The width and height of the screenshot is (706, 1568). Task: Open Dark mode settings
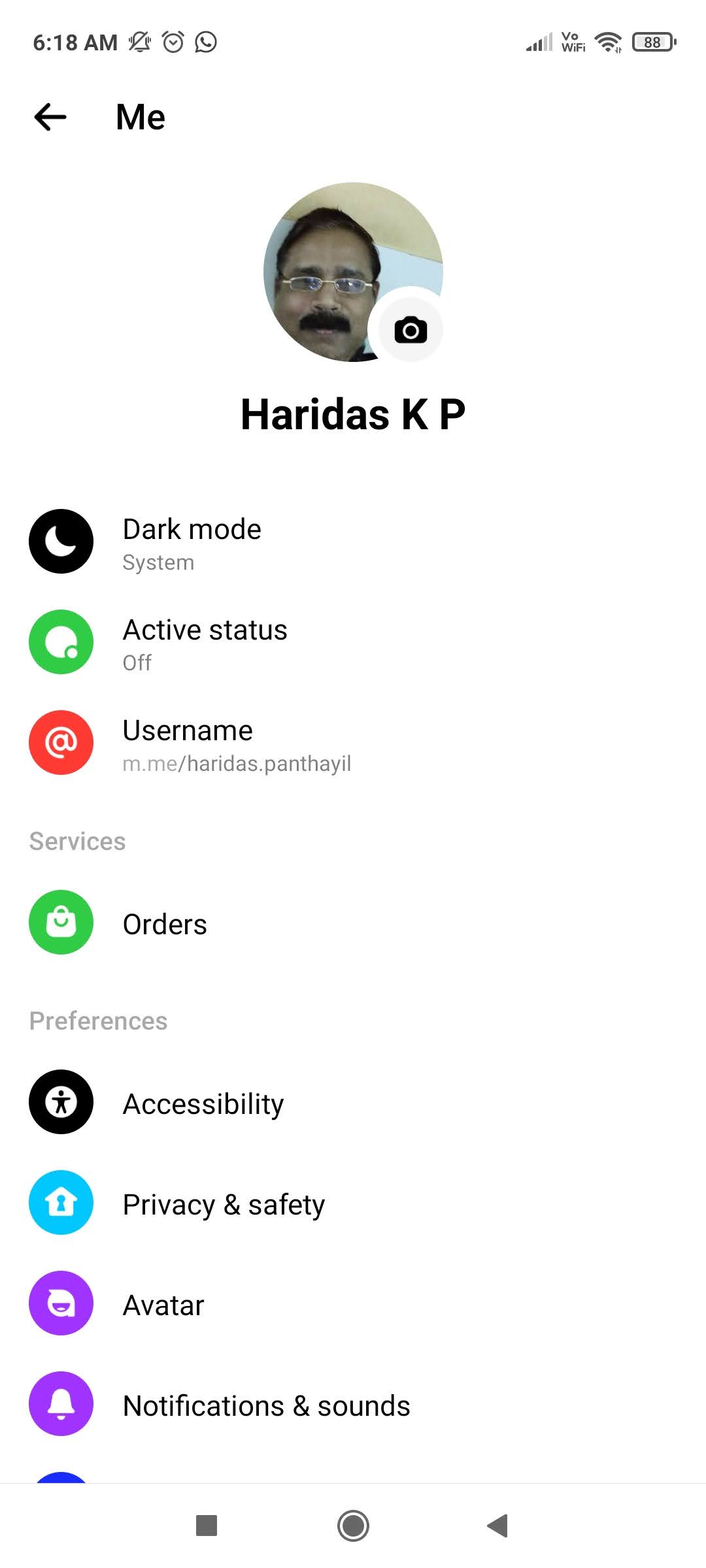(353, 542)
